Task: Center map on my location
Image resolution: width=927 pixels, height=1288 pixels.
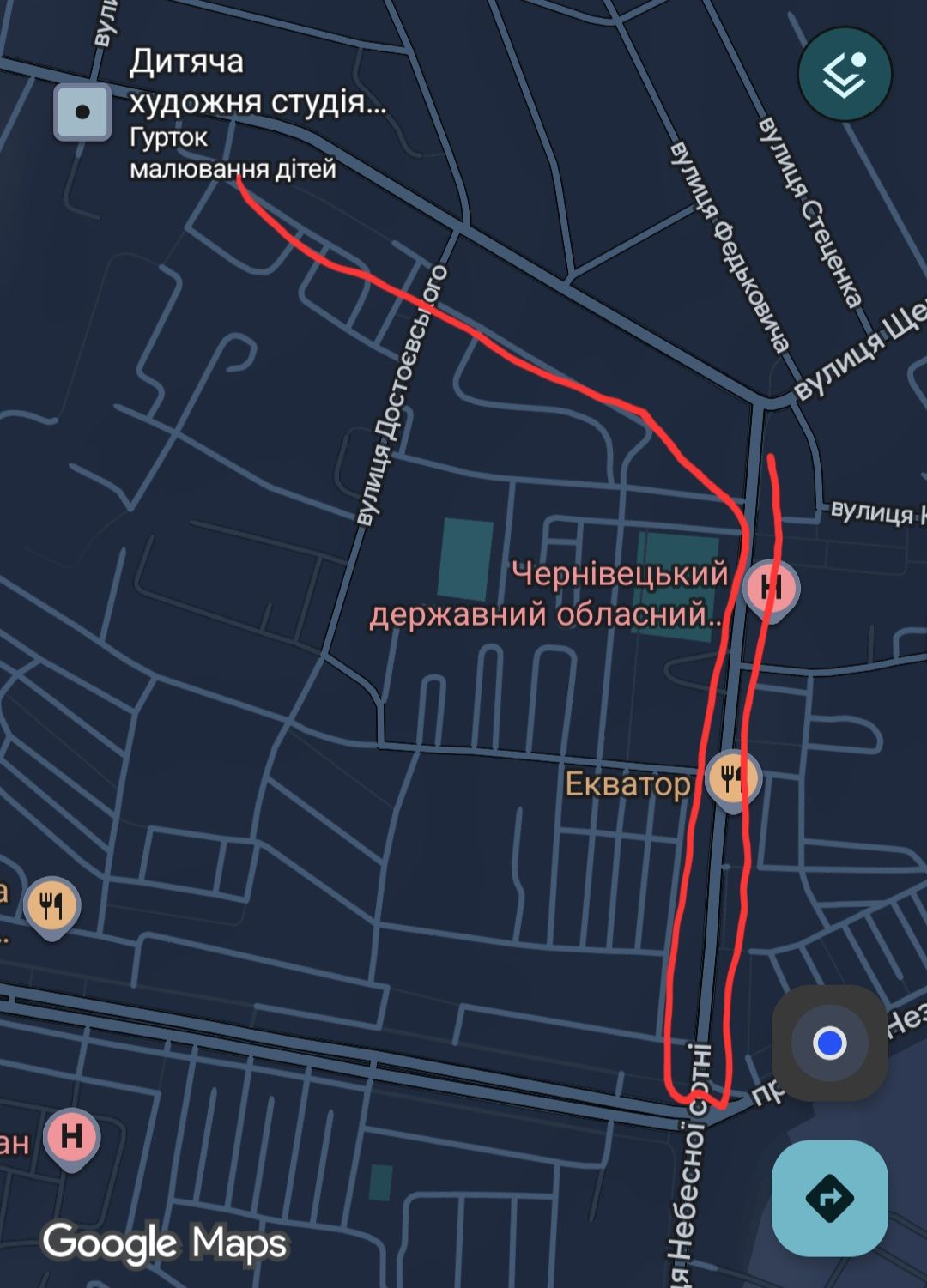Action: 829,1043
